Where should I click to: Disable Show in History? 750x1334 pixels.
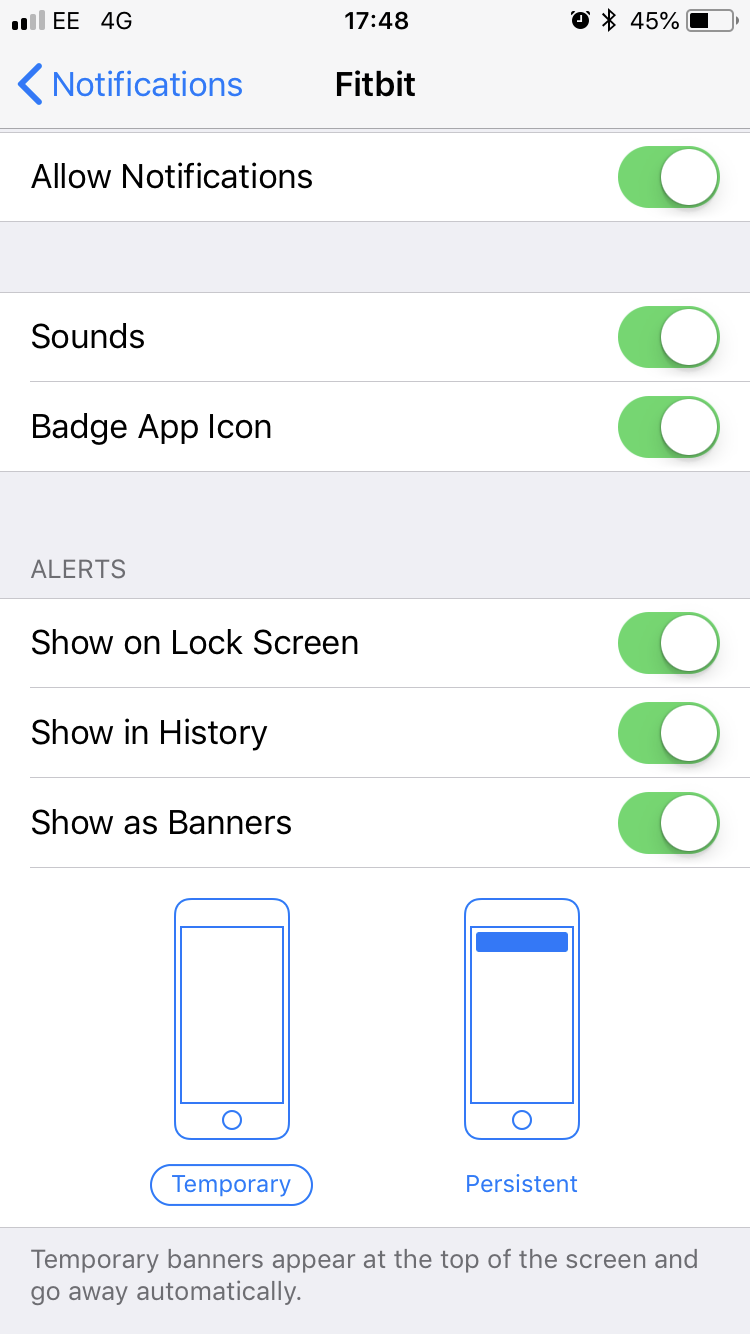(668, 733)
